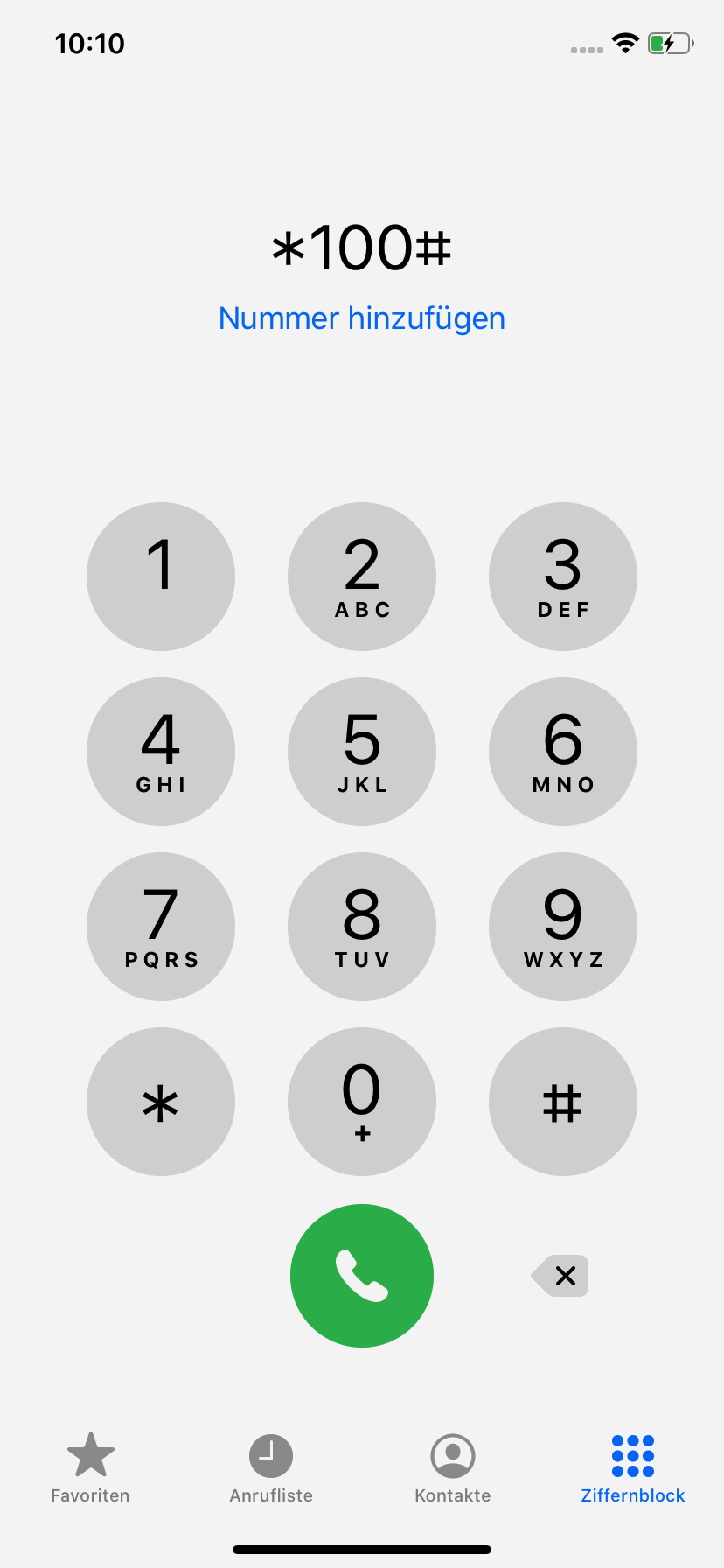The height and width of the screenshot is (1568, 724).
Task: Open the Anrufliste tab
Action: (271, 1469)
